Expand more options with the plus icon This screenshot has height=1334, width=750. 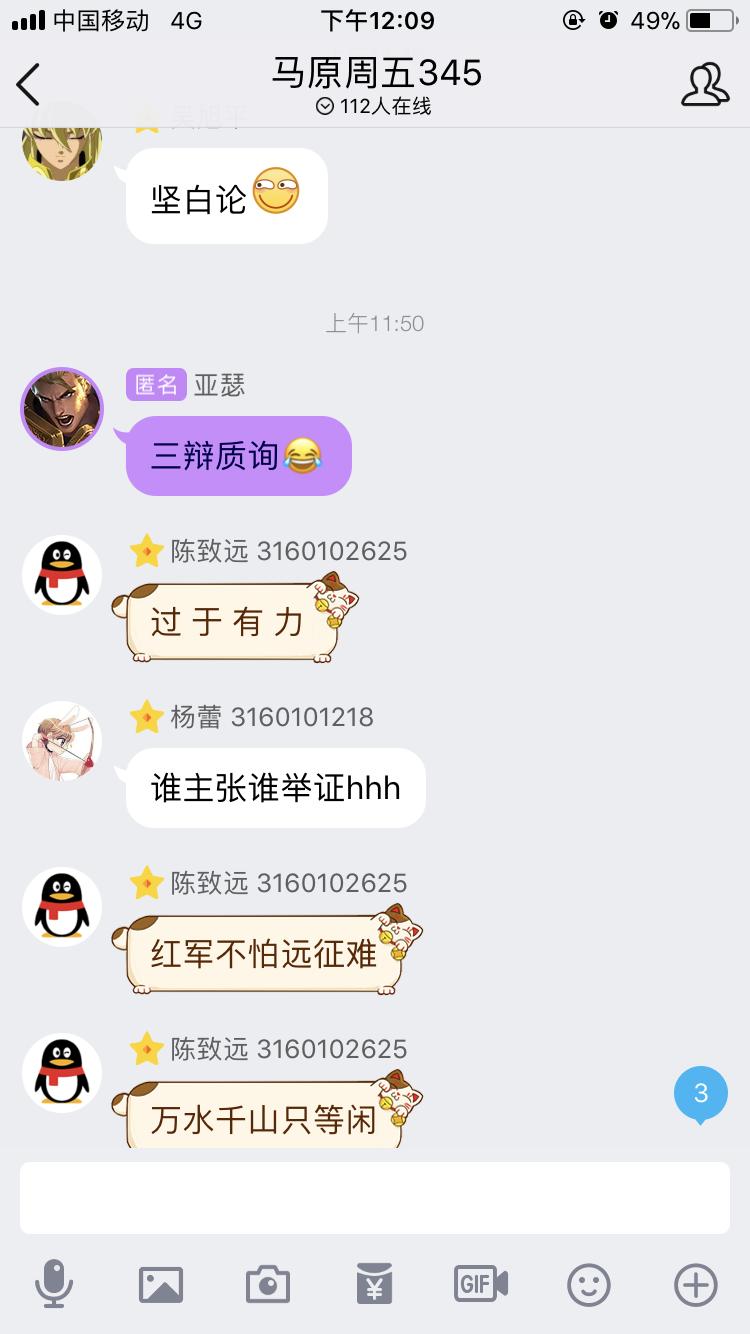coord(694,1285)
